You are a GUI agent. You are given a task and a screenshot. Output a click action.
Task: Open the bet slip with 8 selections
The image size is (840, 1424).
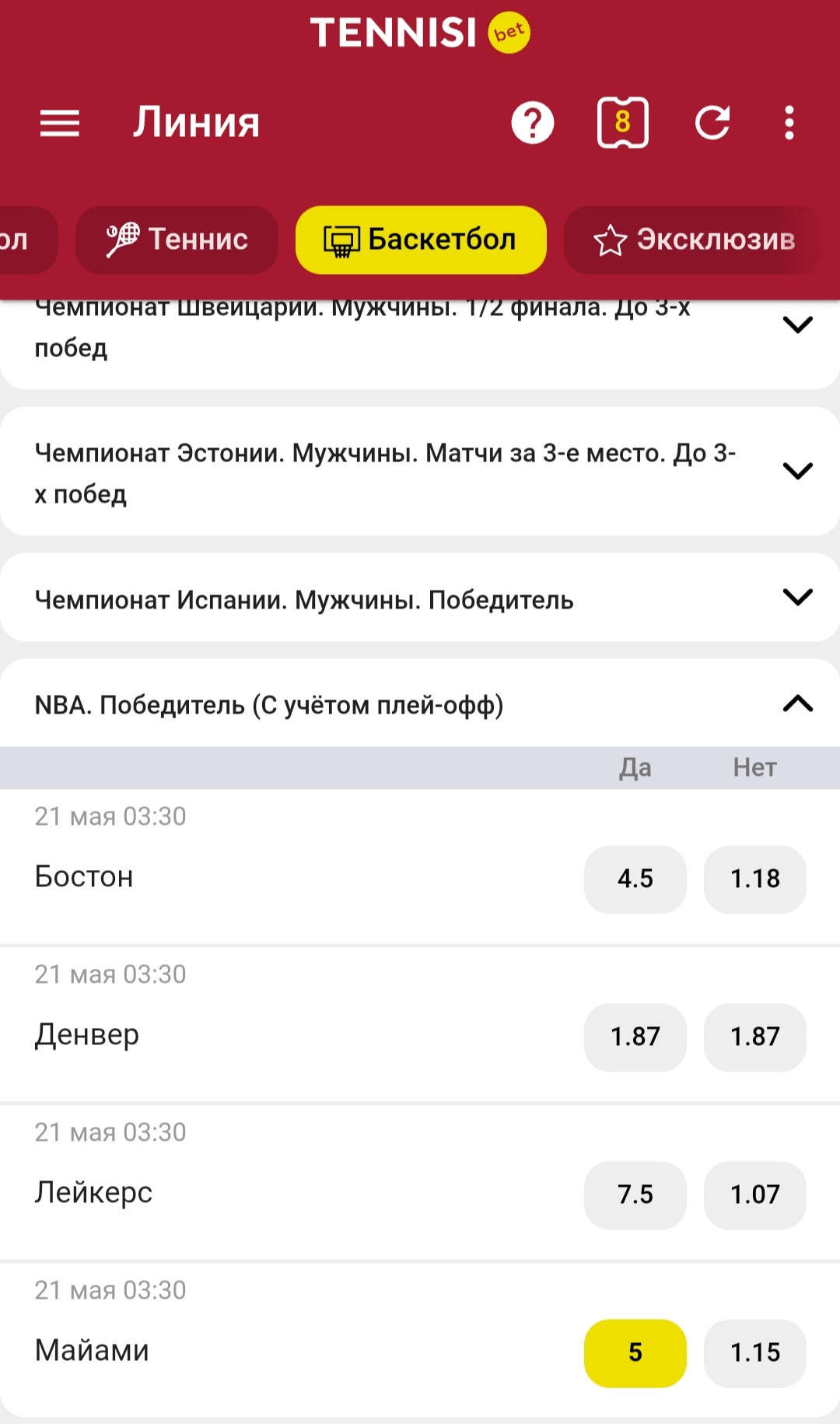[622, 122]
